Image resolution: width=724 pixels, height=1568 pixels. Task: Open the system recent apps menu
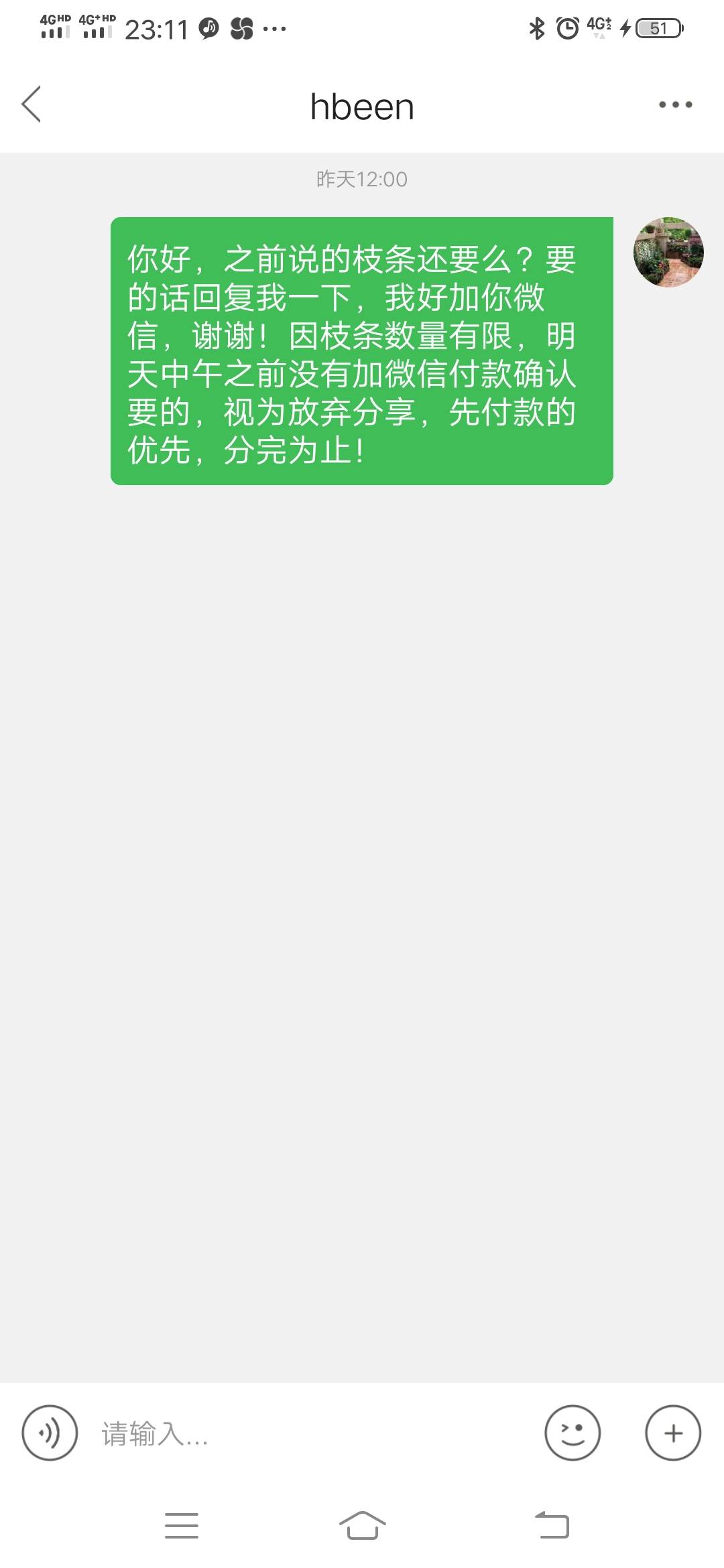182,1526
